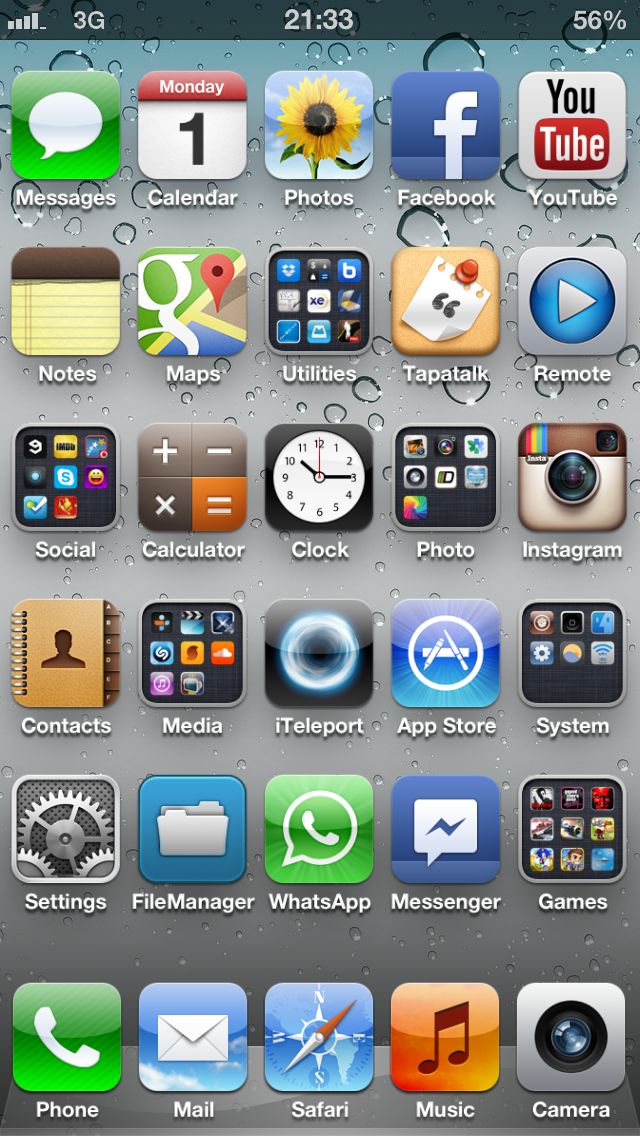Open the Photos app
This screenshot has height=1136, width=640.
[319, 125]
